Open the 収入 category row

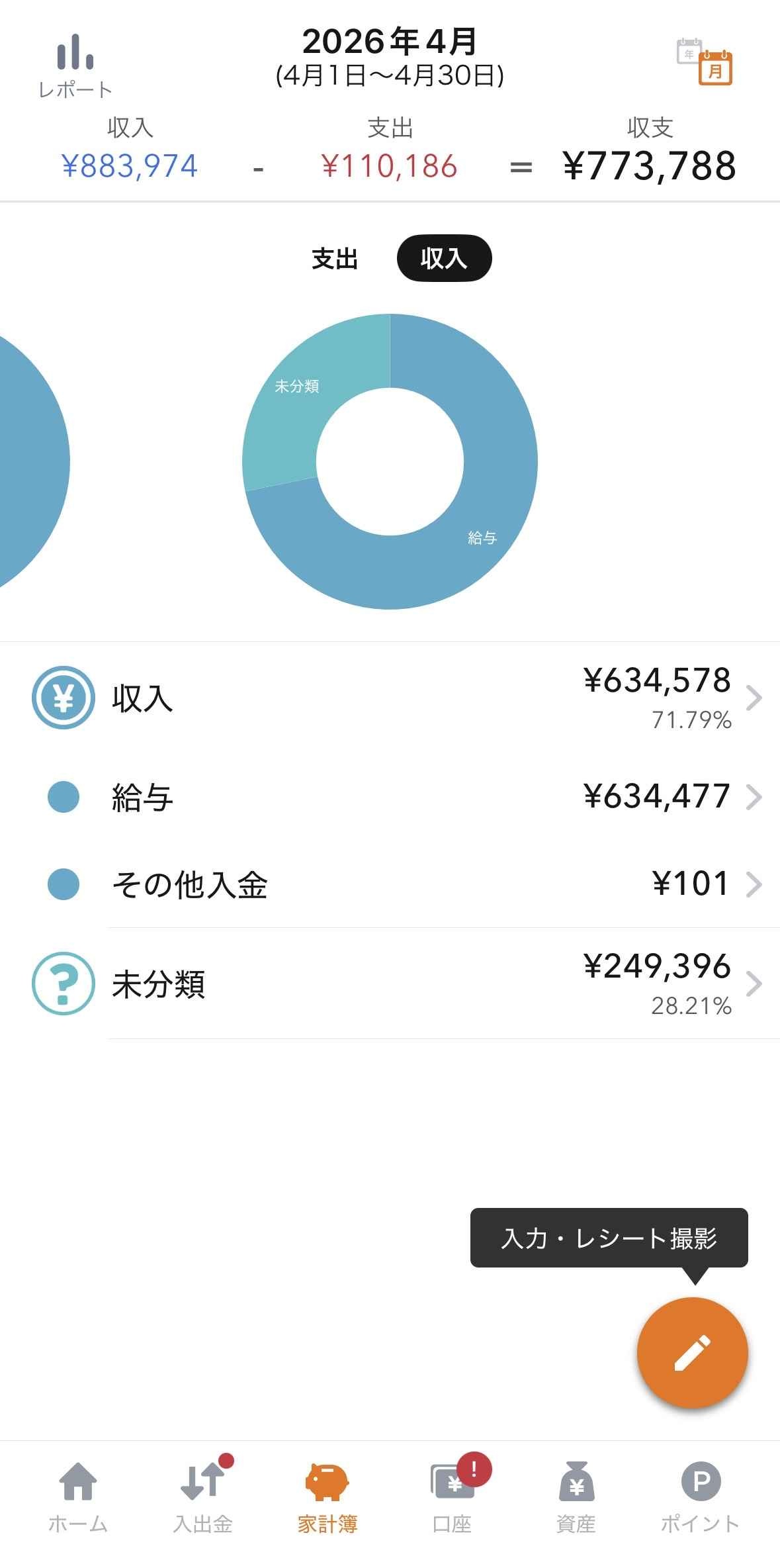(397, 698)
